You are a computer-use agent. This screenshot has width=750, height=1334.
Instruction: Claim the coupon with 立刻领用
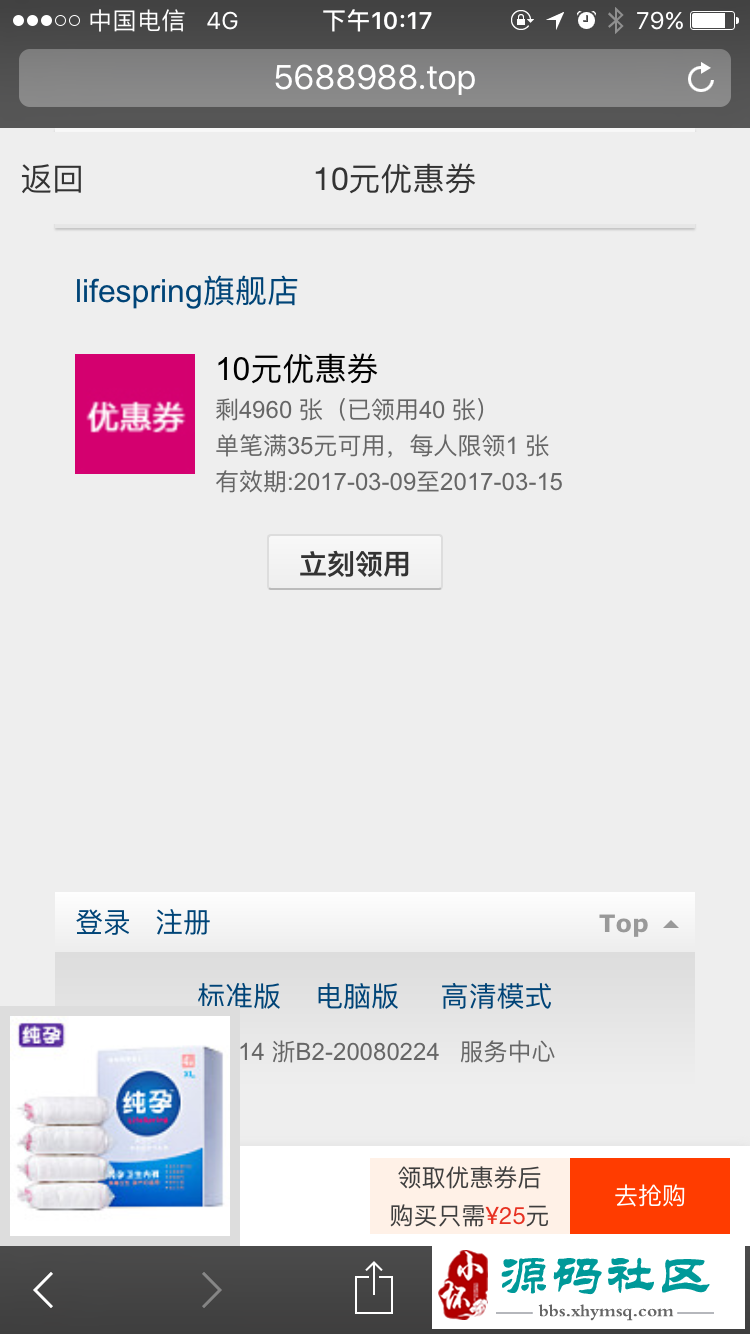[355, 563]
